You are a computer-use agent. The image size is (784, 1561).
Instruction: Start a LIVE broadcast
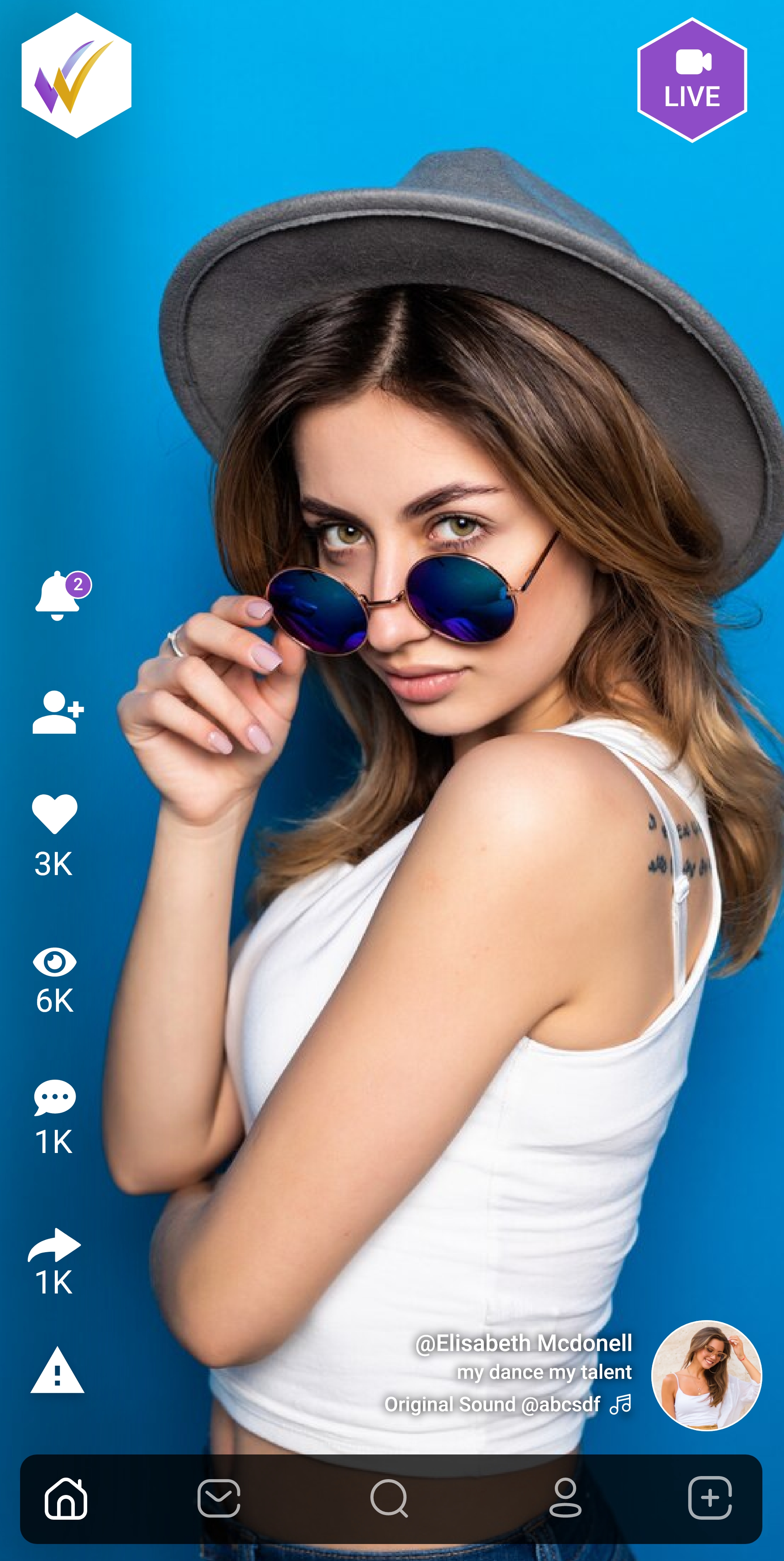692,81
